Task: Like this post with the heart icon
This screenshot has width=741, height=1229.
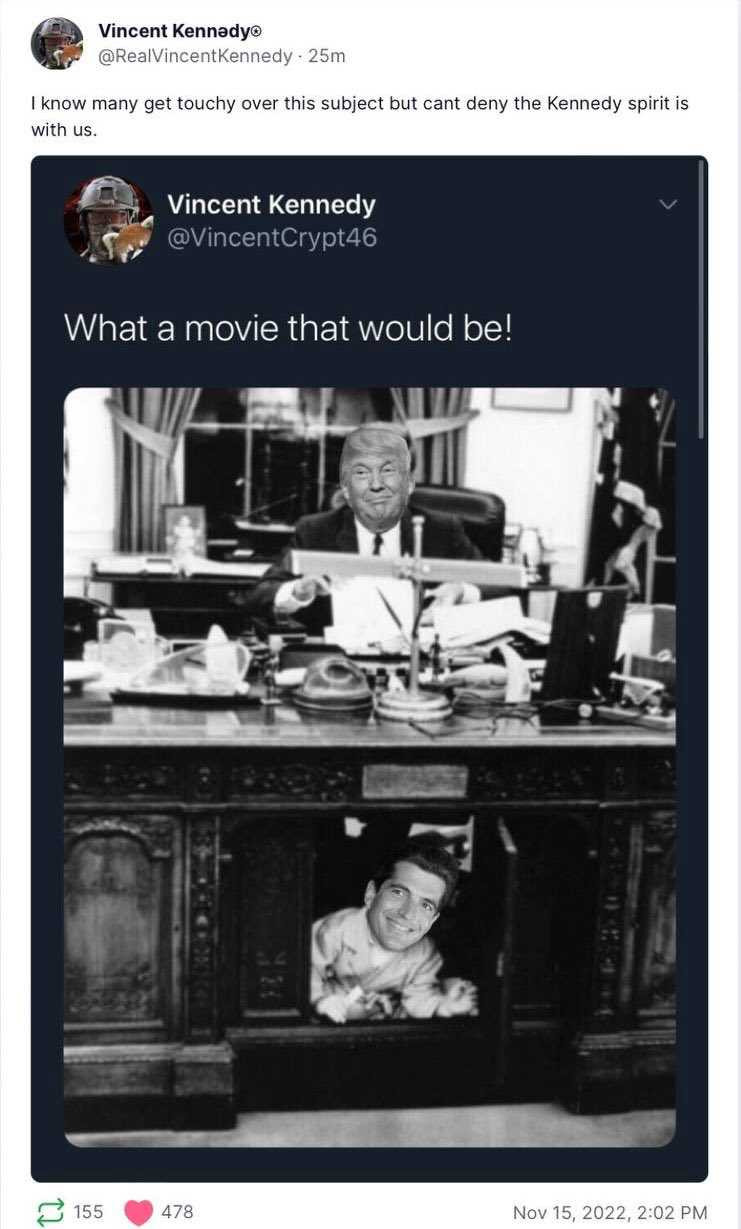Action: click(x=138, y=1211)
